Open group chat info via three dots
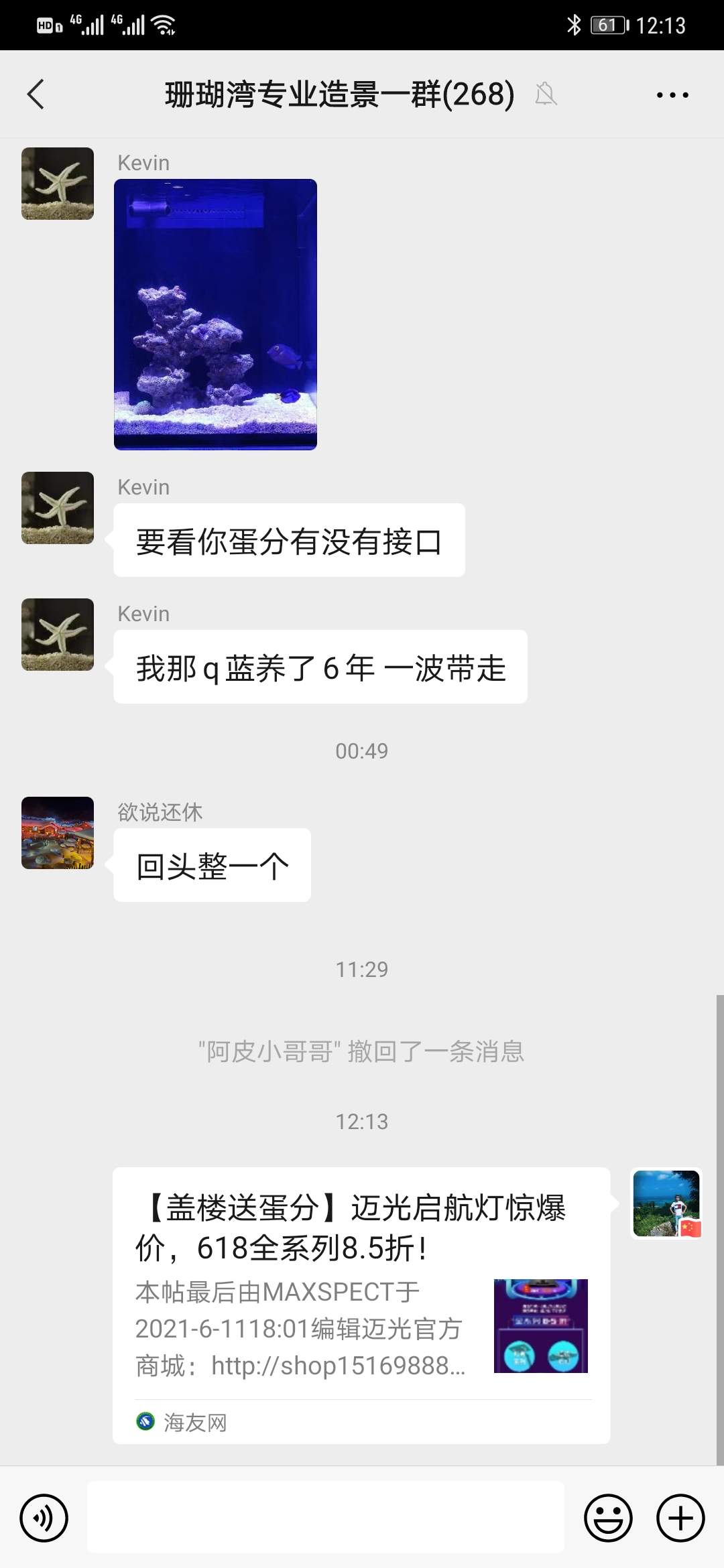Viewport: 724px width, 1568px height. (x=672, y=94)
